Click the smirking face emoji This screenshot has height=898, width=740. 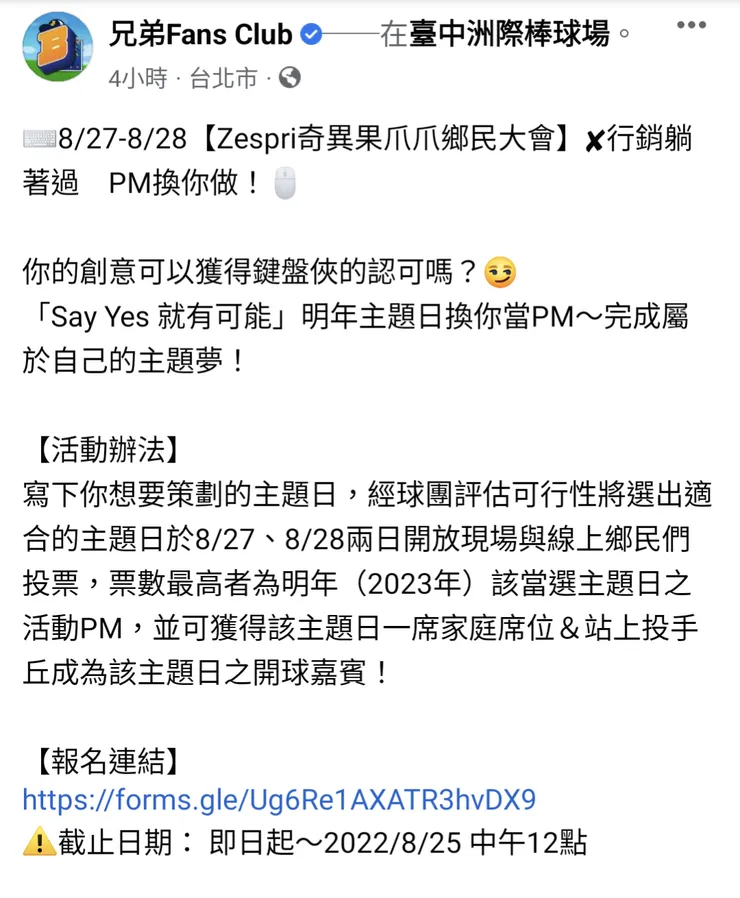[500, 270]
